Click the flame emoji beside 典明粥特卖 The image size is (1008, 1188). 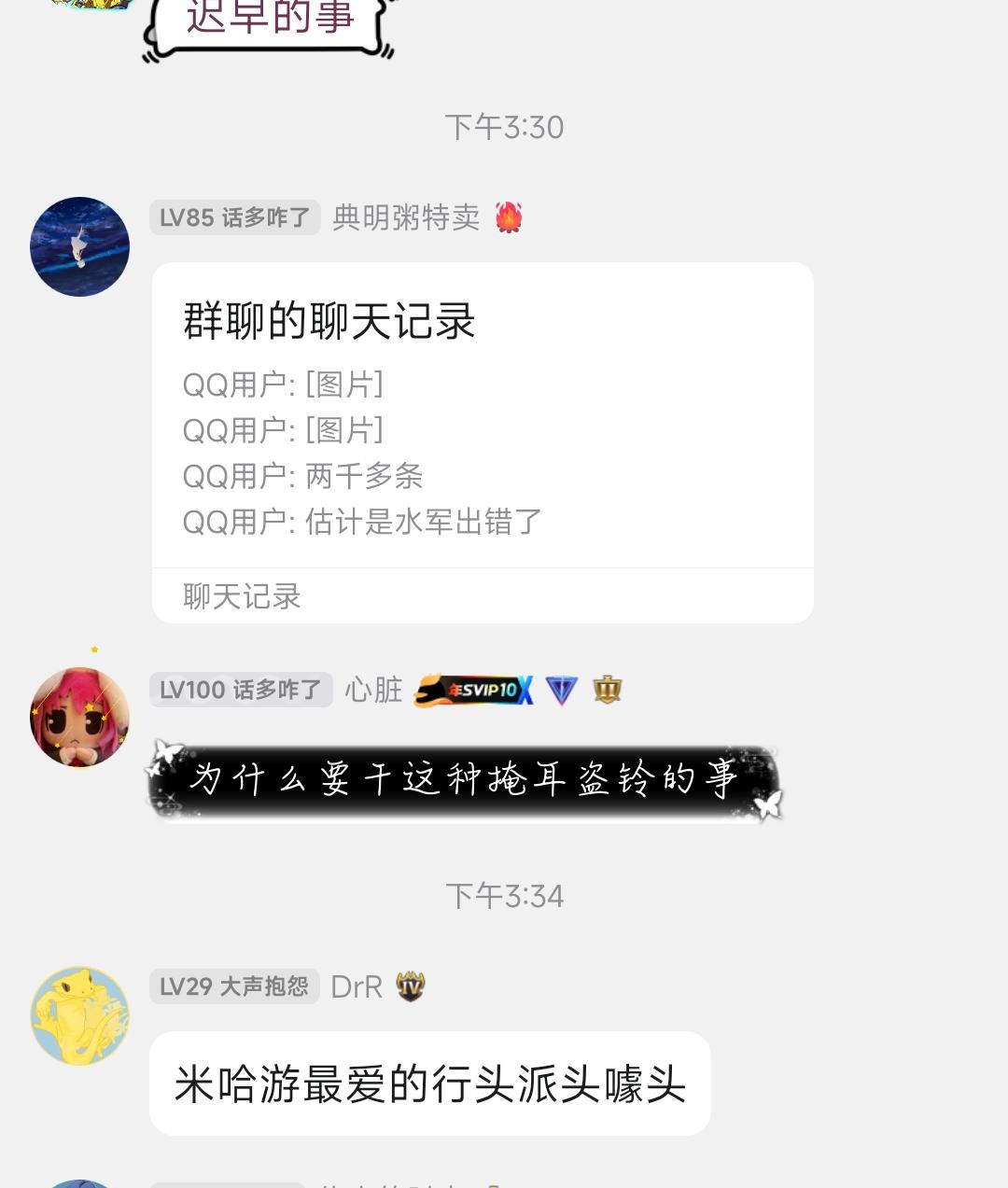506,217
